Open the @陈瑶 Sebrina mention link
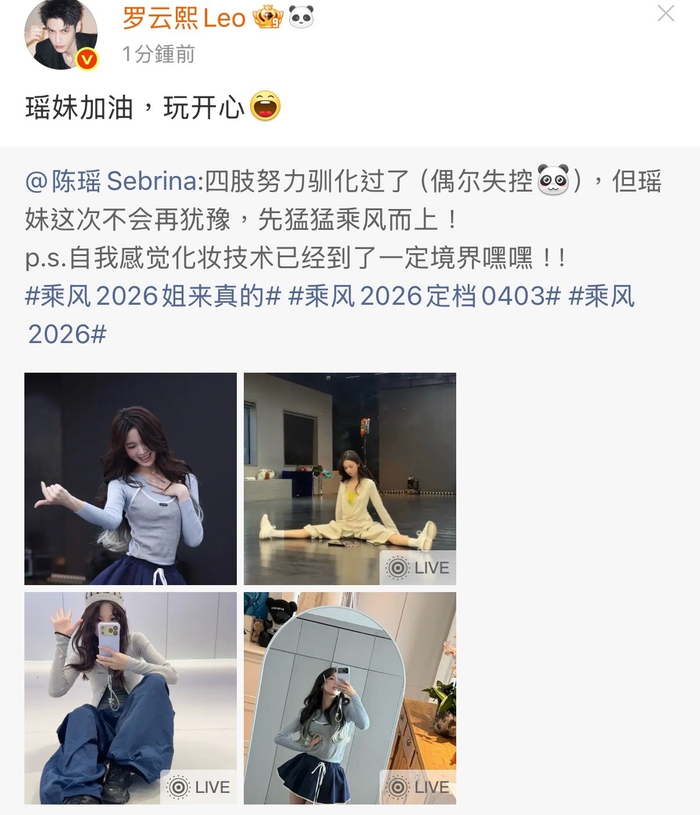Viewport: 700px width, 815px height. tap(113, 181)
